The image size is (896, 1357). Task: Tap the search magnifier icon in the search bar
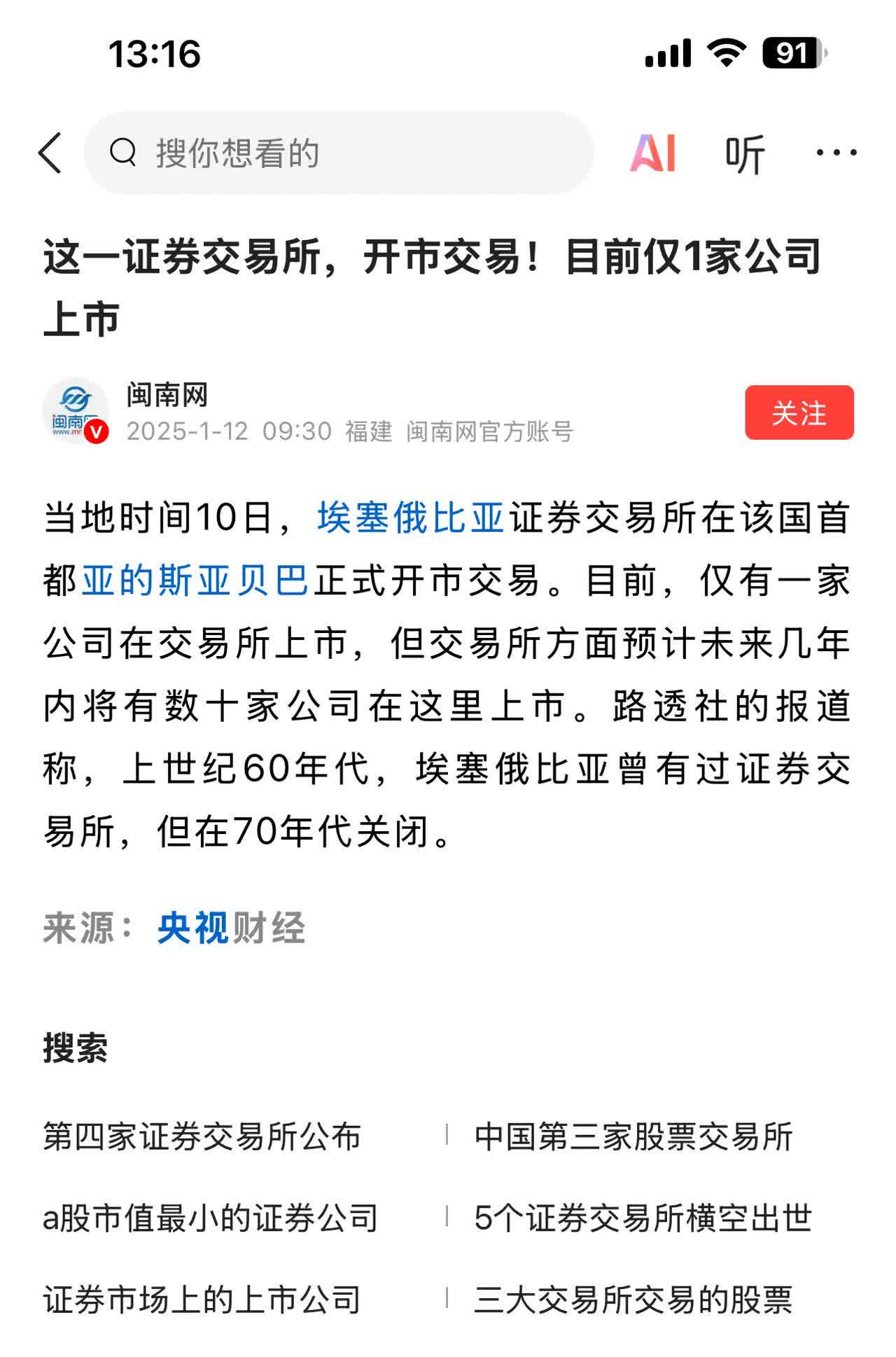[x=125, y=152]
